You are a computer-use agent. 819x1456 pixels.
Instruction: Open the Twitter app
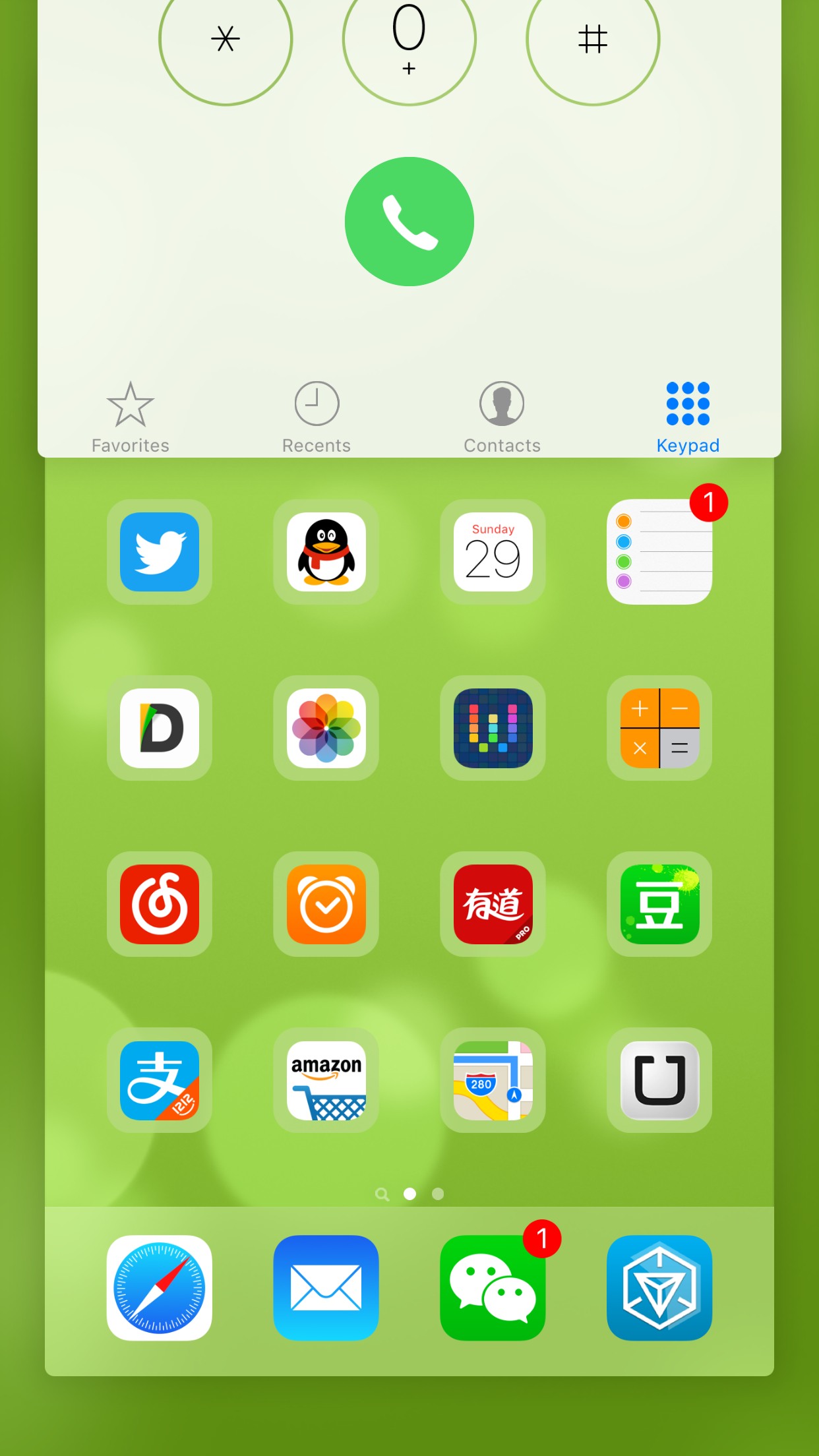tap(160, 552)
